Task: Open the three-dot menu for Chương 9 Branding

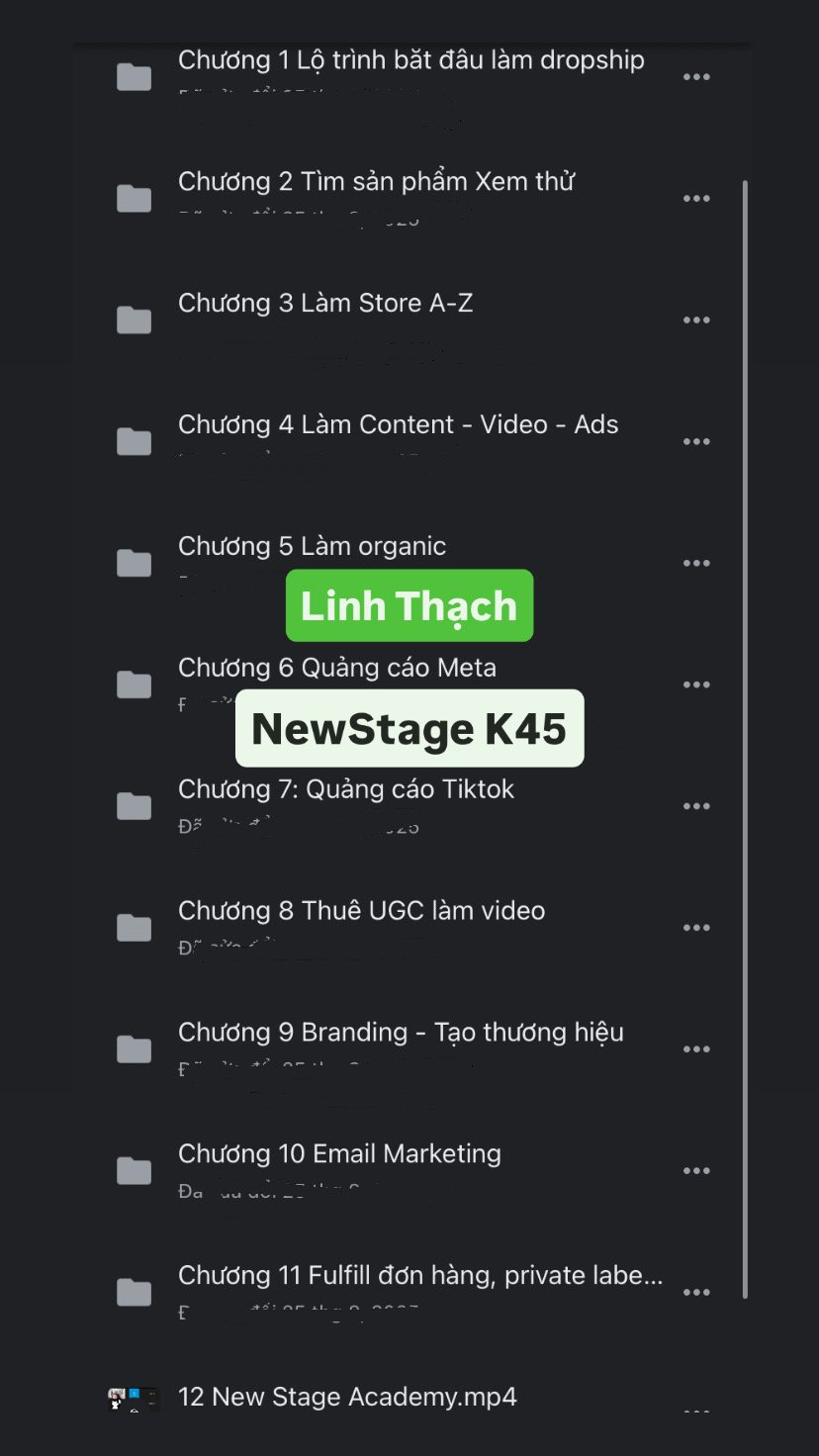Action: pos(697,1048)
